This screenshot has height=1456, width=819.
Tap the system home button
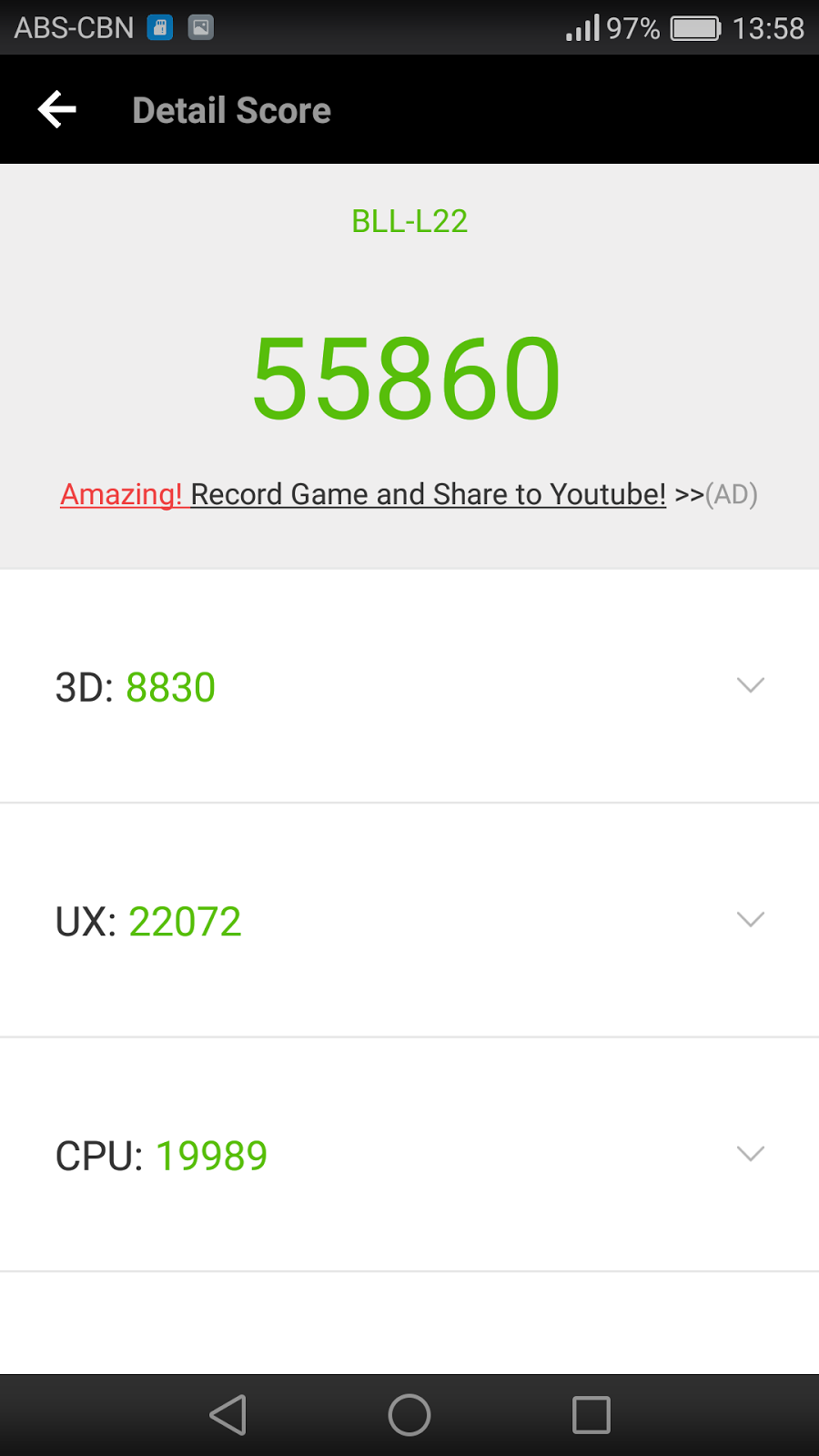[x=409, y=1415]
